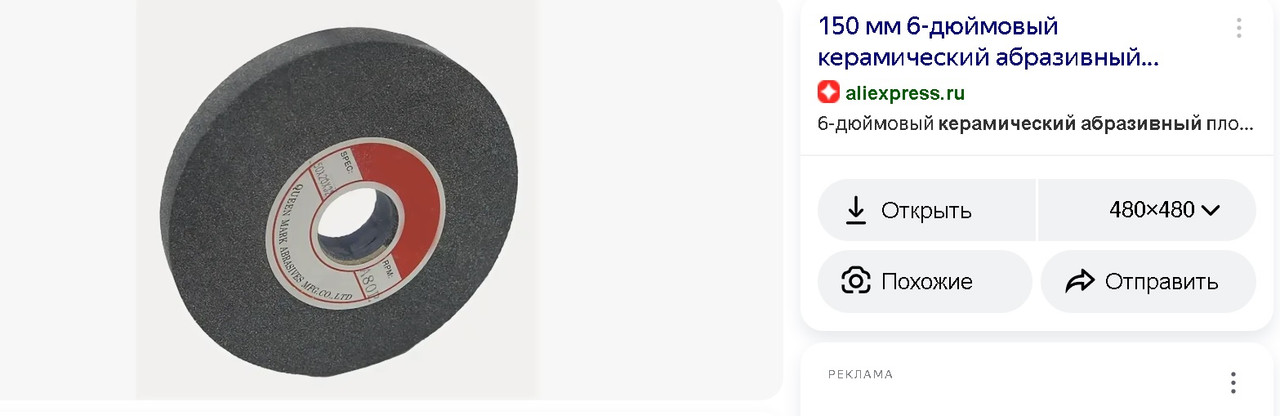Open the «150 мм 6-дюймовый керамический» title link
This screenshot has width=1280, height=416.
tap(988, 41)
